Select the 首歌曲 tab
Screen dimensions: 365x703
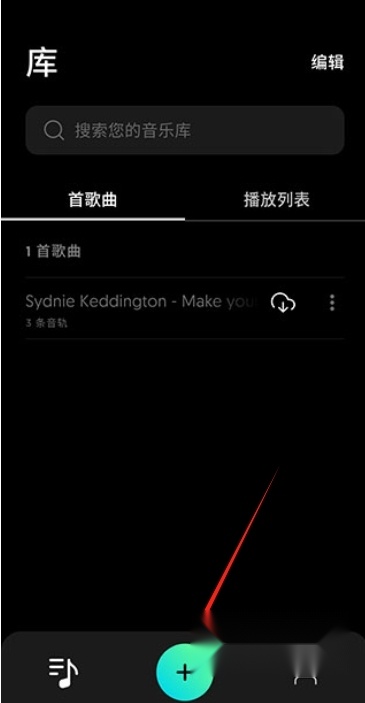(93, 200)
